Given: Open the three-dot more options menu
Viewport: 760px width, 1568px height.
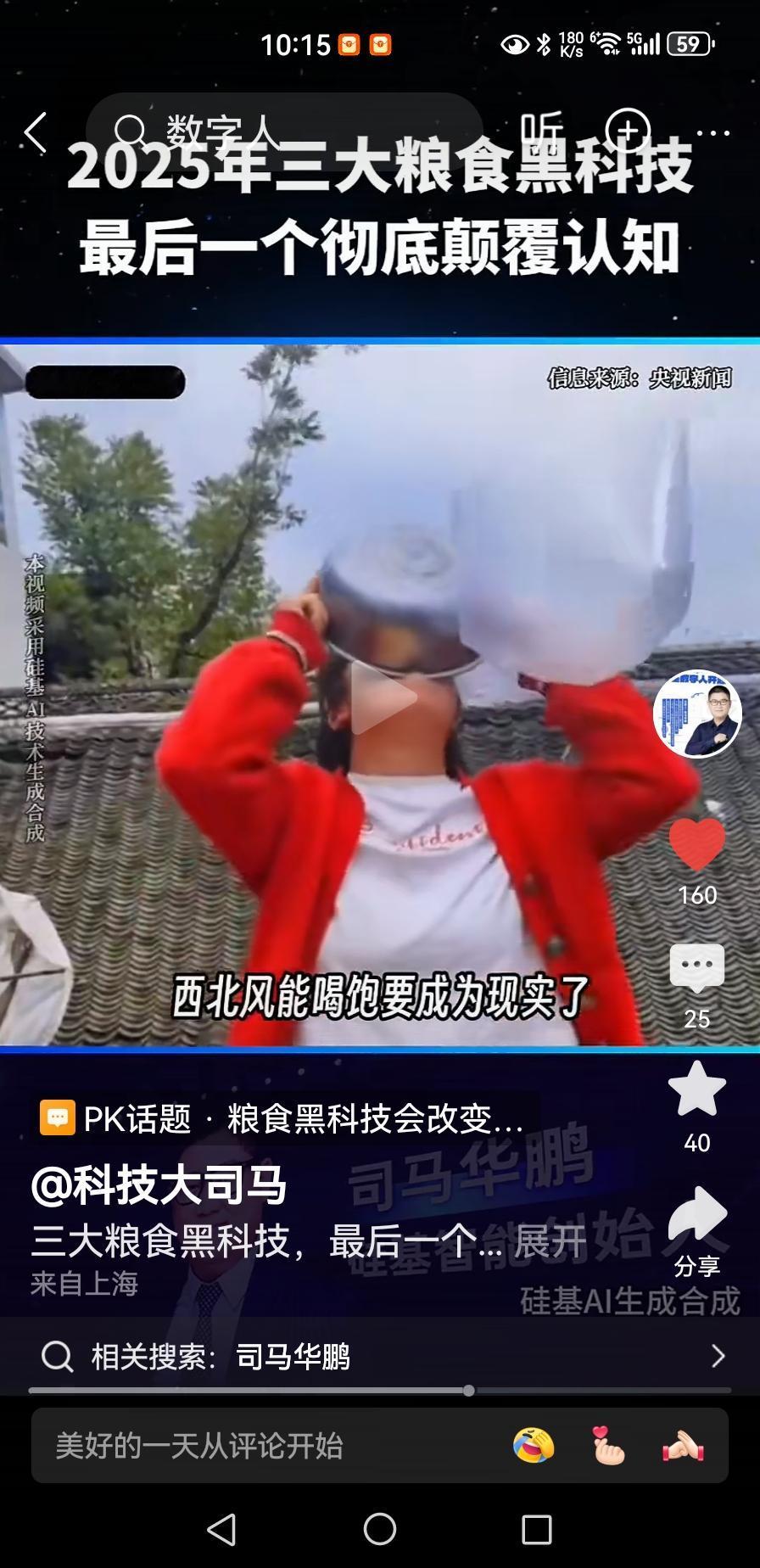Looking at the screenshot, I should [x=713, y=133].
